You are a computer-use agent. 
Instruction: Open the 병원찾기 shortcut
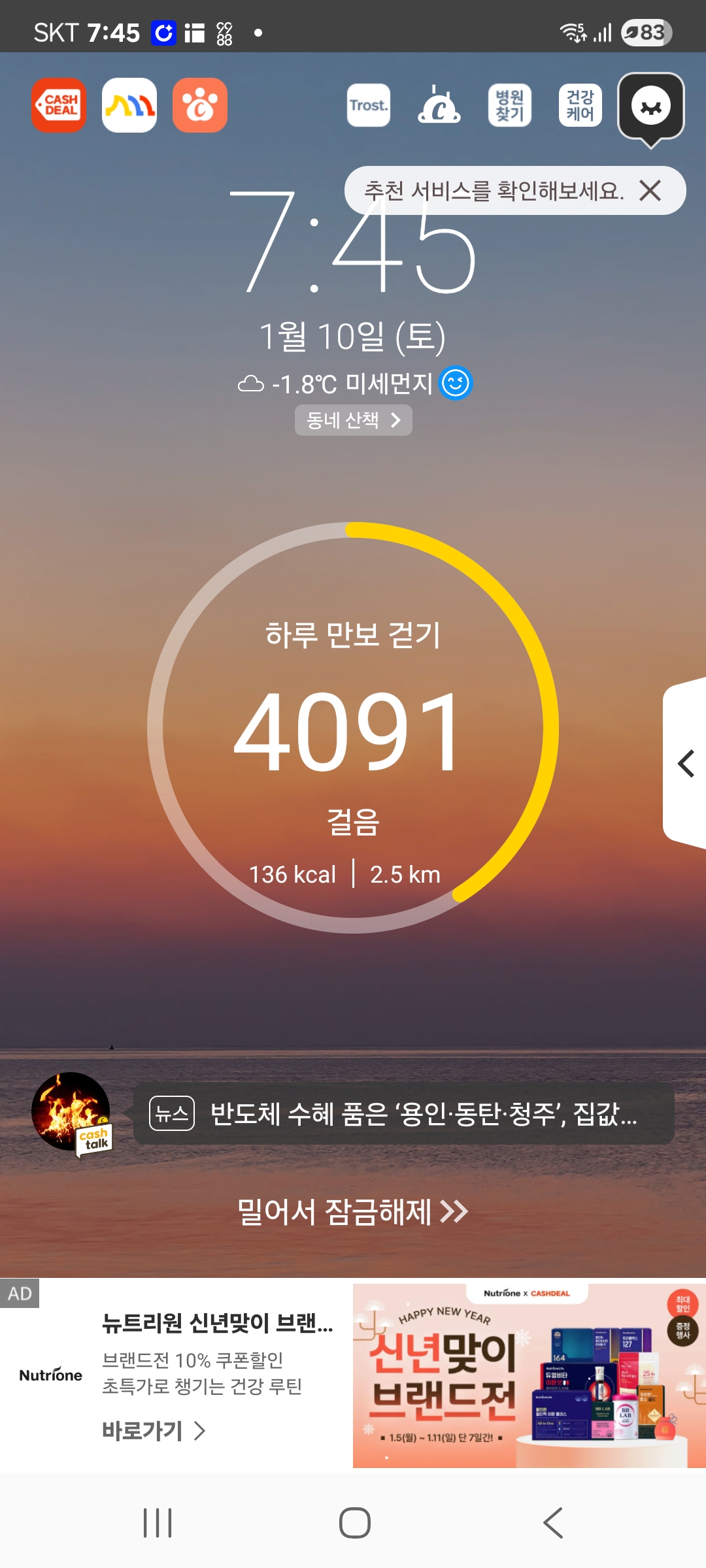pyautogui.click(x=509, y=105)
